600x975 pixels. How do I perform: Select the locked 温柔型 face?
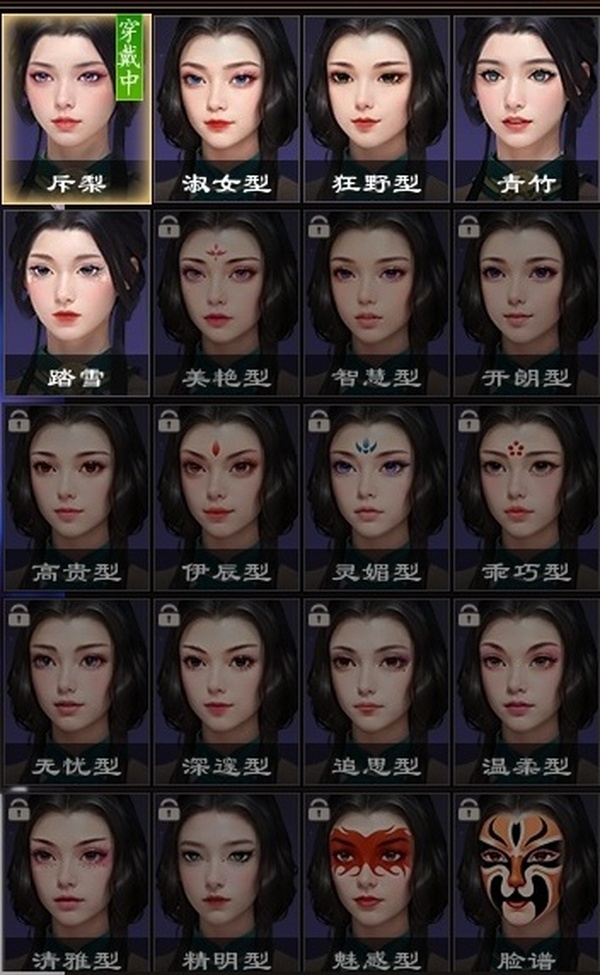click(526, 690)
